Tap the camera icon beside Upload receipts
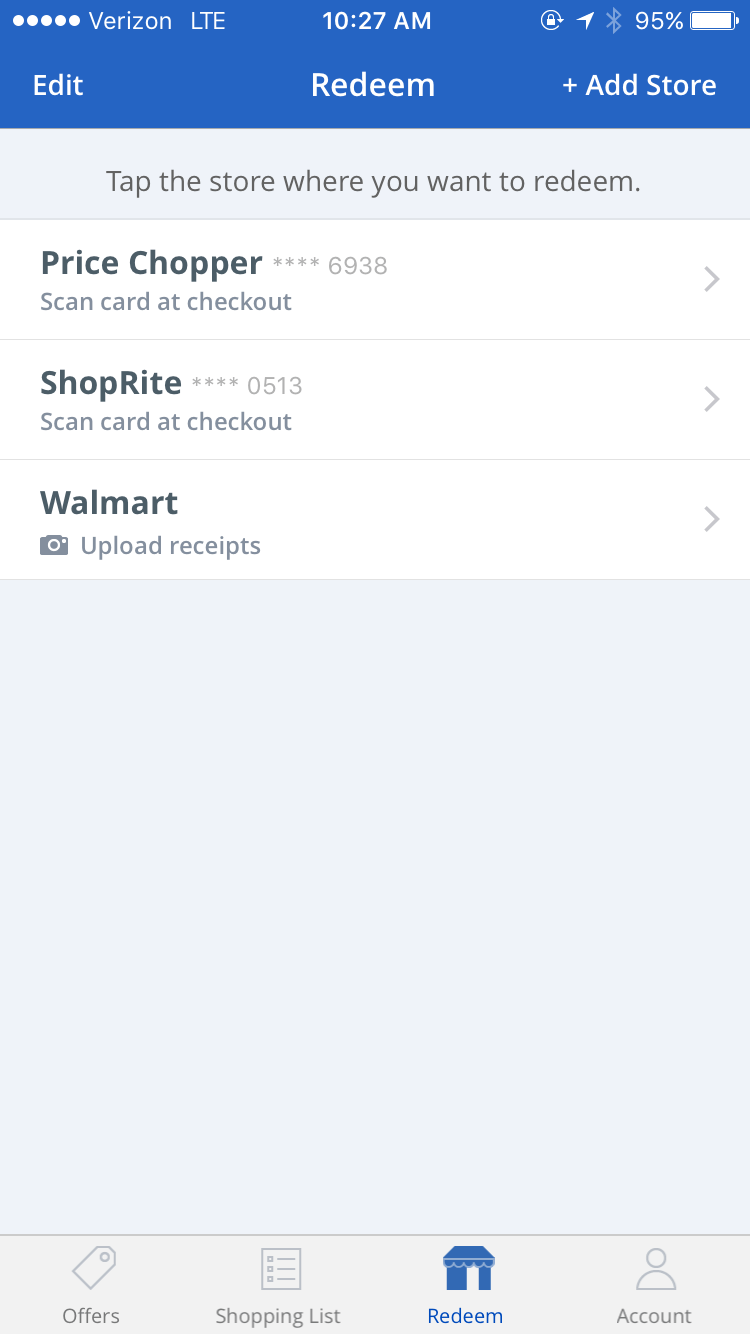The width and height of the screenshot is (750, 1334). (x=55, y=546)
